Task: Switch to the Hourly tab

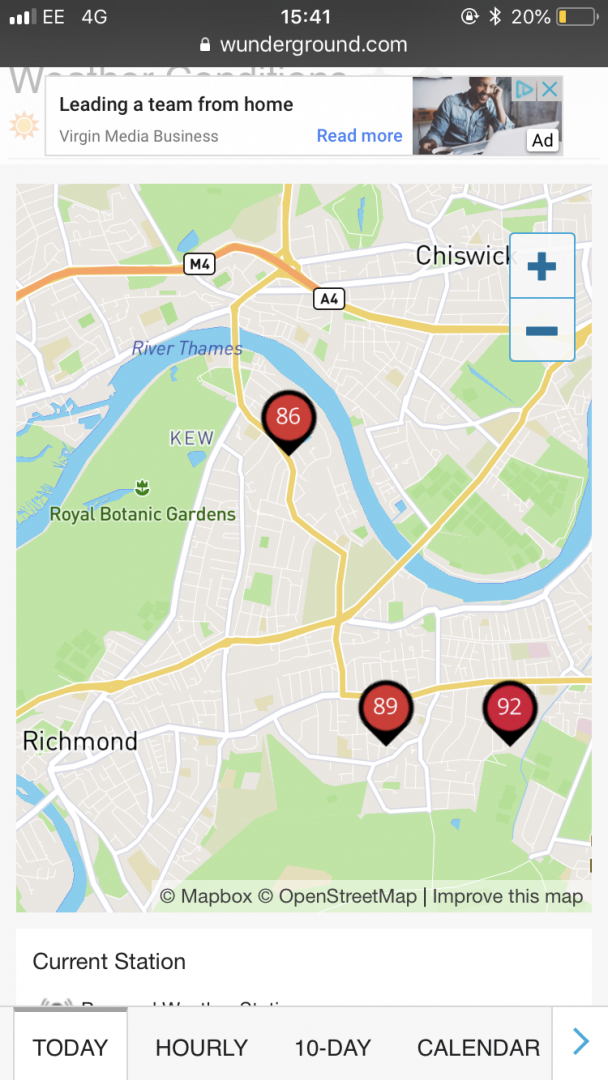Action: (201, 1047)
